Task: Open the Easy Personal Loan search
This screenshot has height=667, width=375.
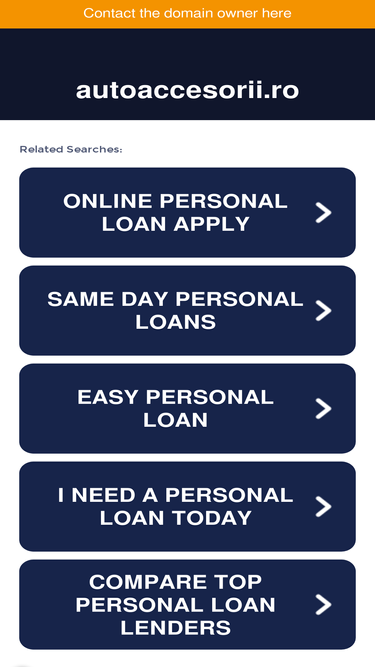Action: pos(188,408)
